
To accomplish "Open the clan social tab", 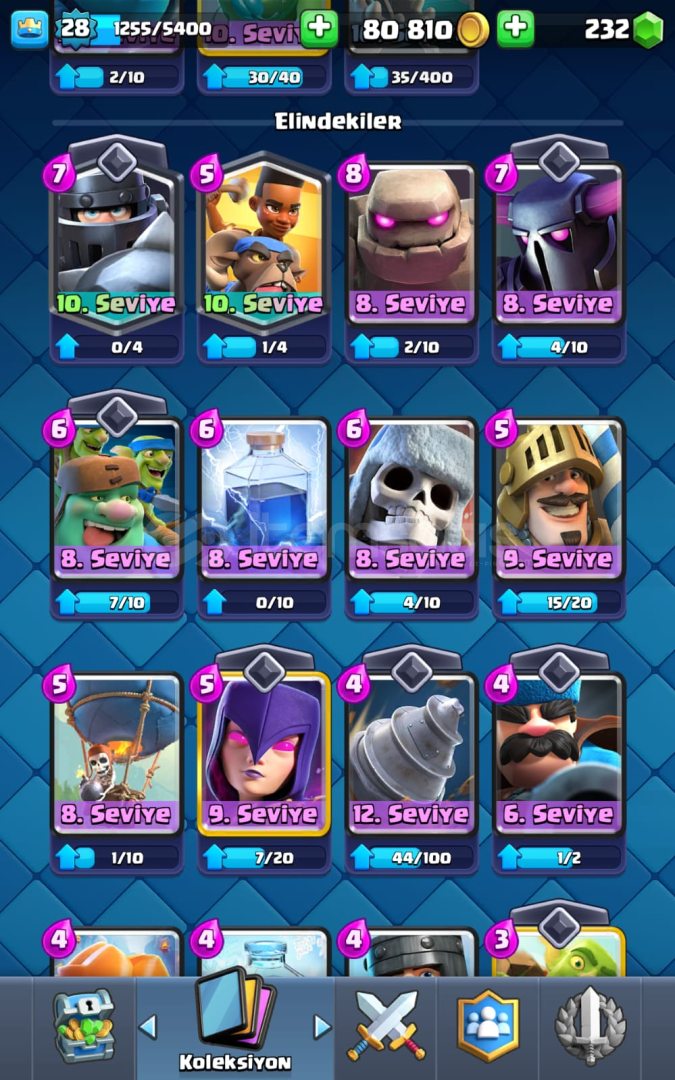I will 488,1027.
